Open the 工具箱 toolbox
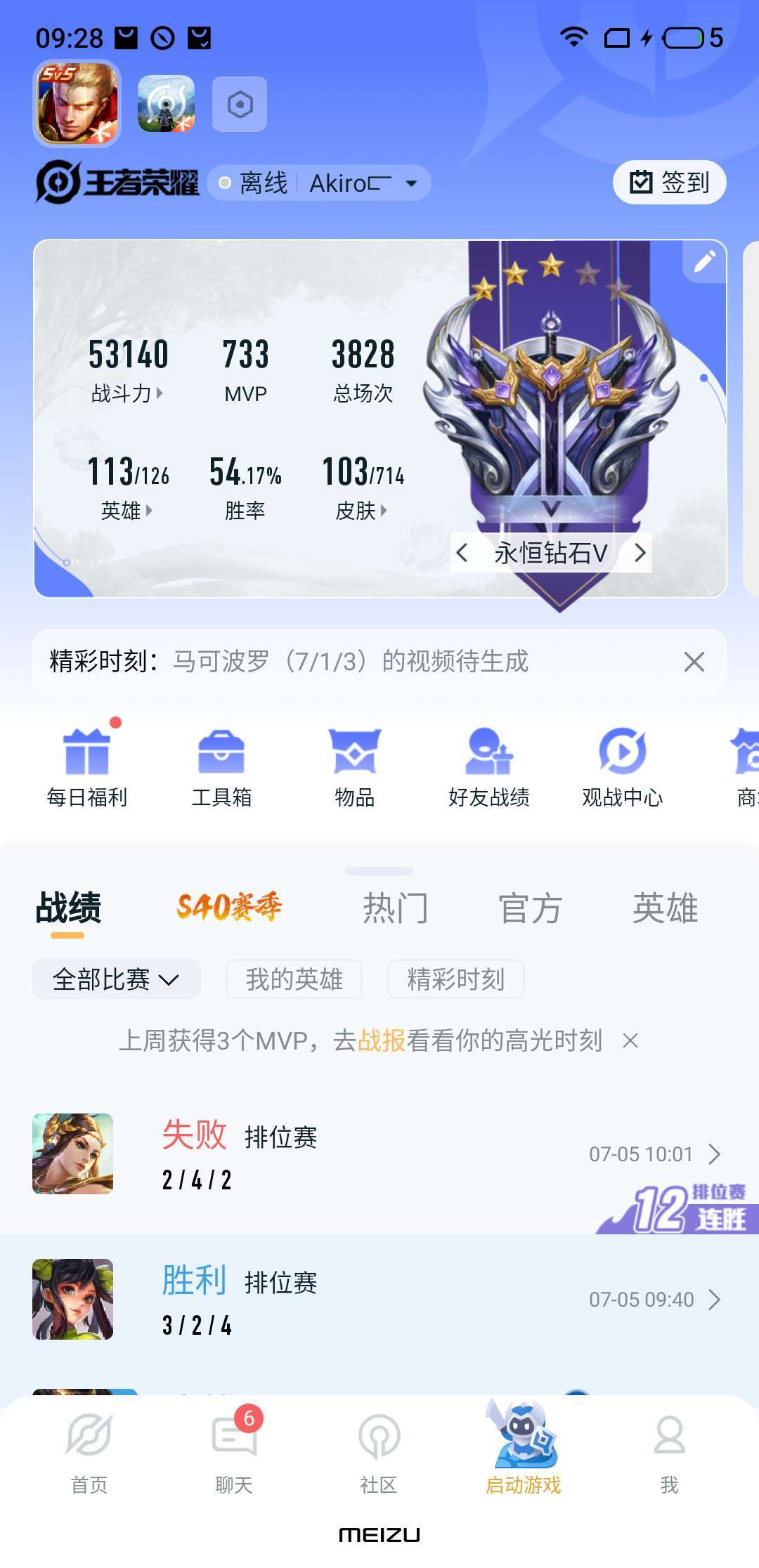This screenshot has height=1568, width=759. pos(221,768)
